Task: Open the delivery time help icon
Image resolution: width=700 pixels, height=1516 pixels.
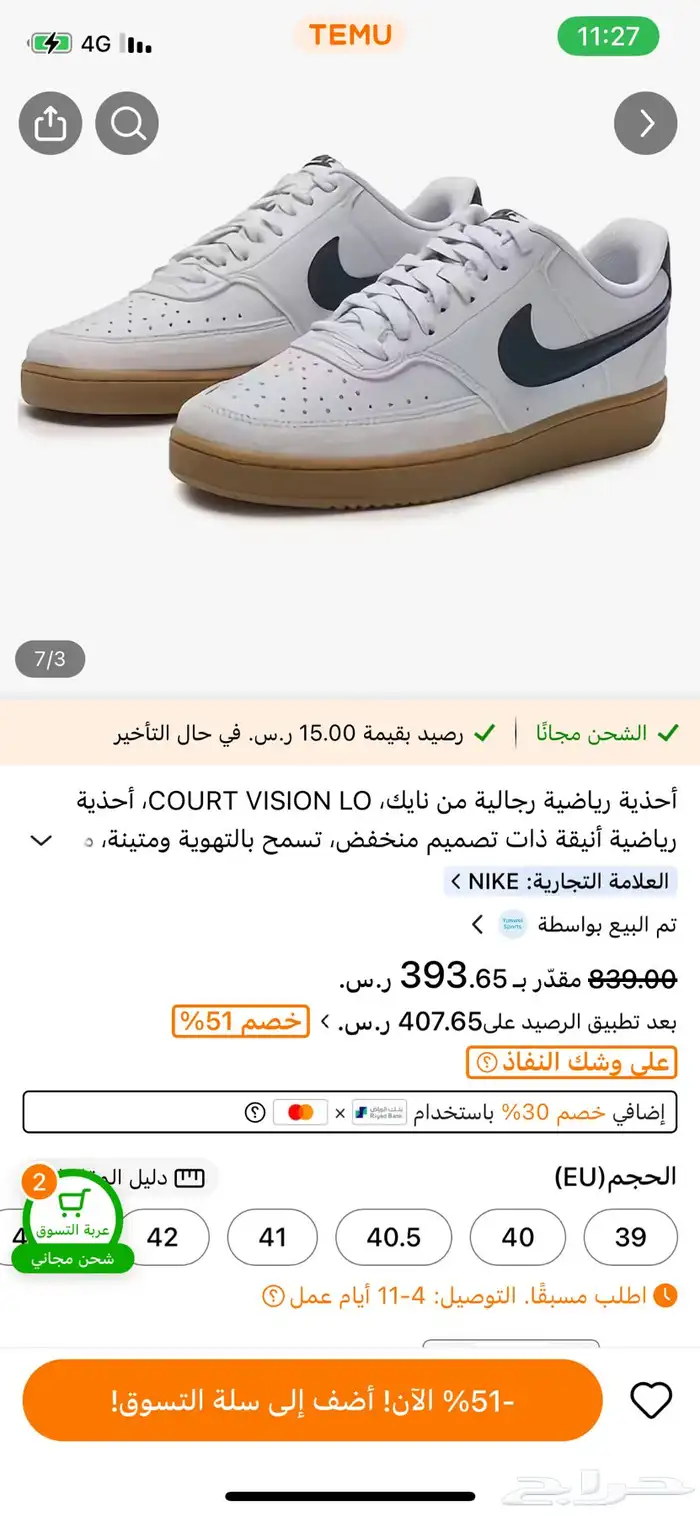Action: coord(272,1297)
